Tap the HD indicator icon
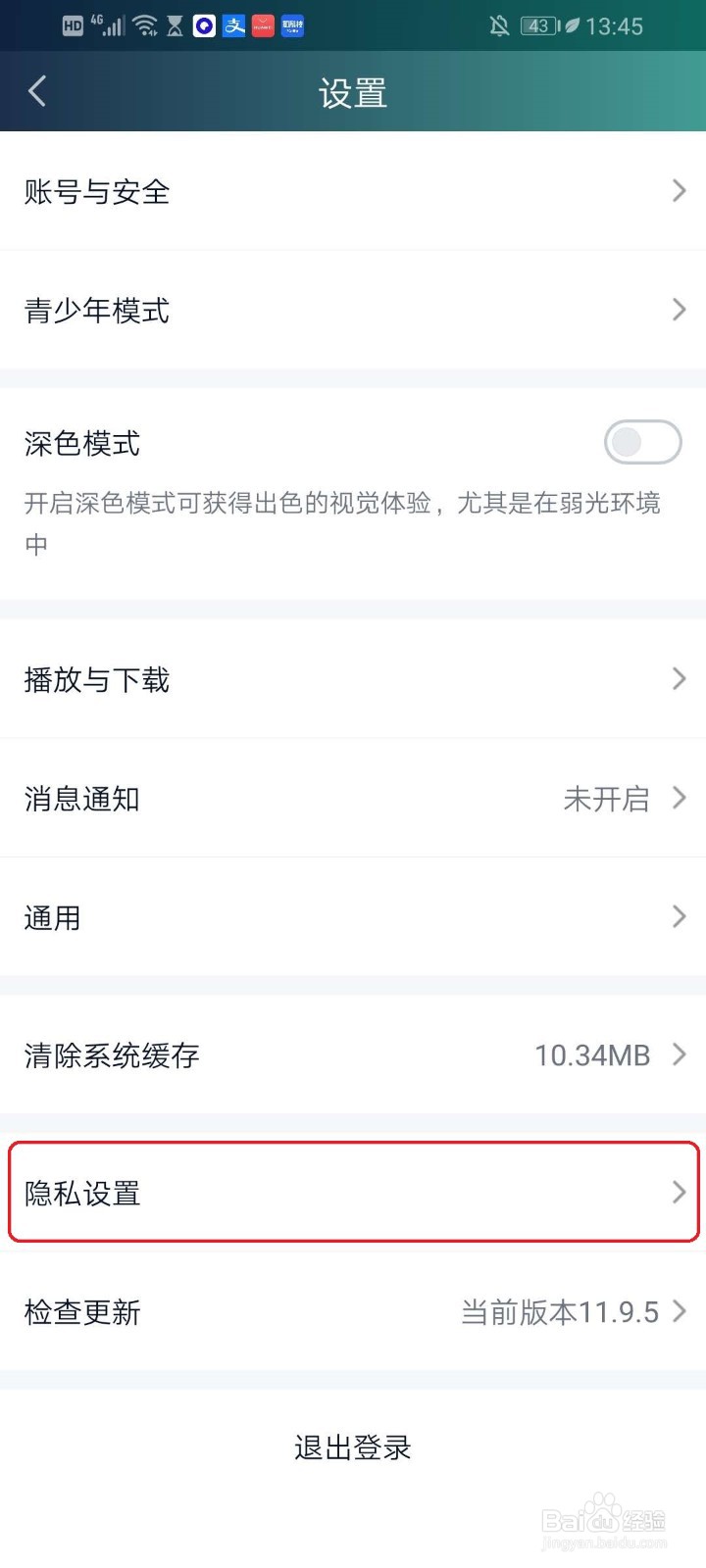 pos(72,25)
